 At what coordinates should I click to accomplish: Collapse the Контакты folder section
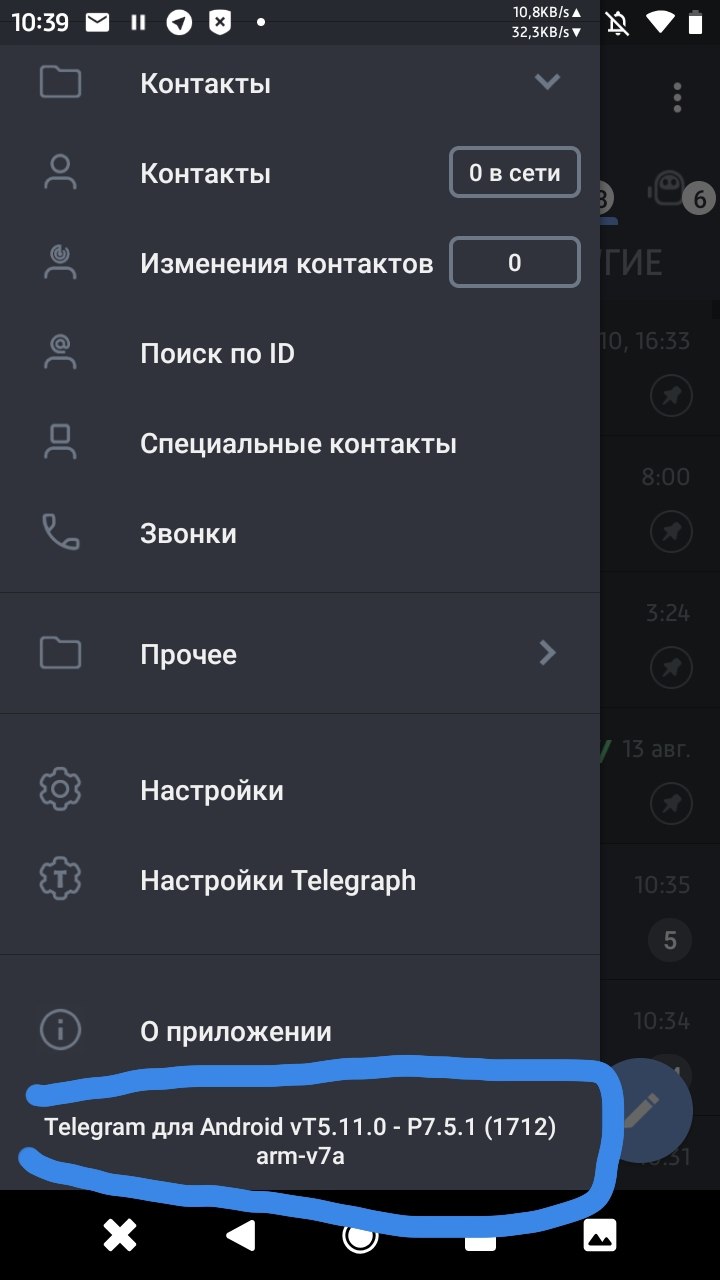pyautogui.click(x=300, y=83)
